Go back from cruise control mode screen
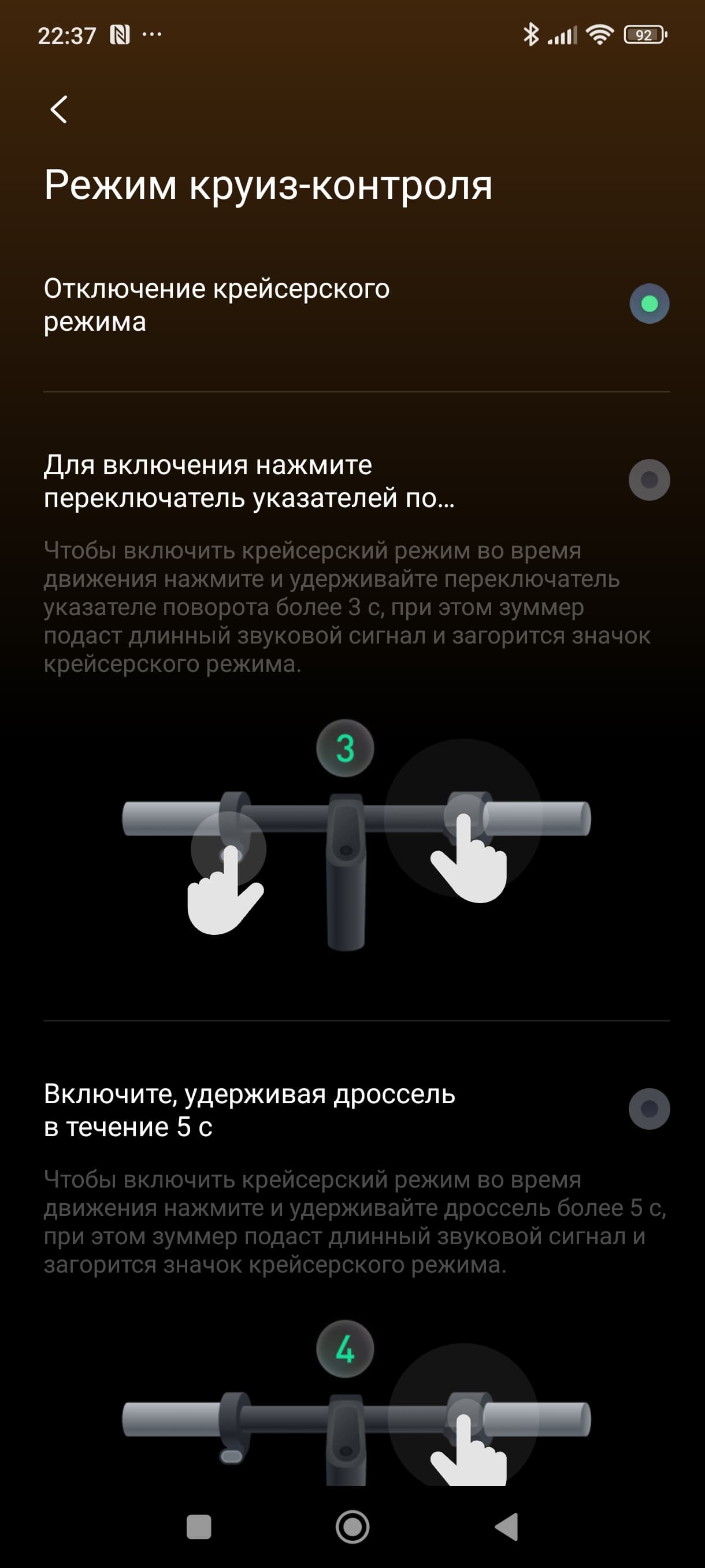The image size is (705, 1568). click(58, 110)
